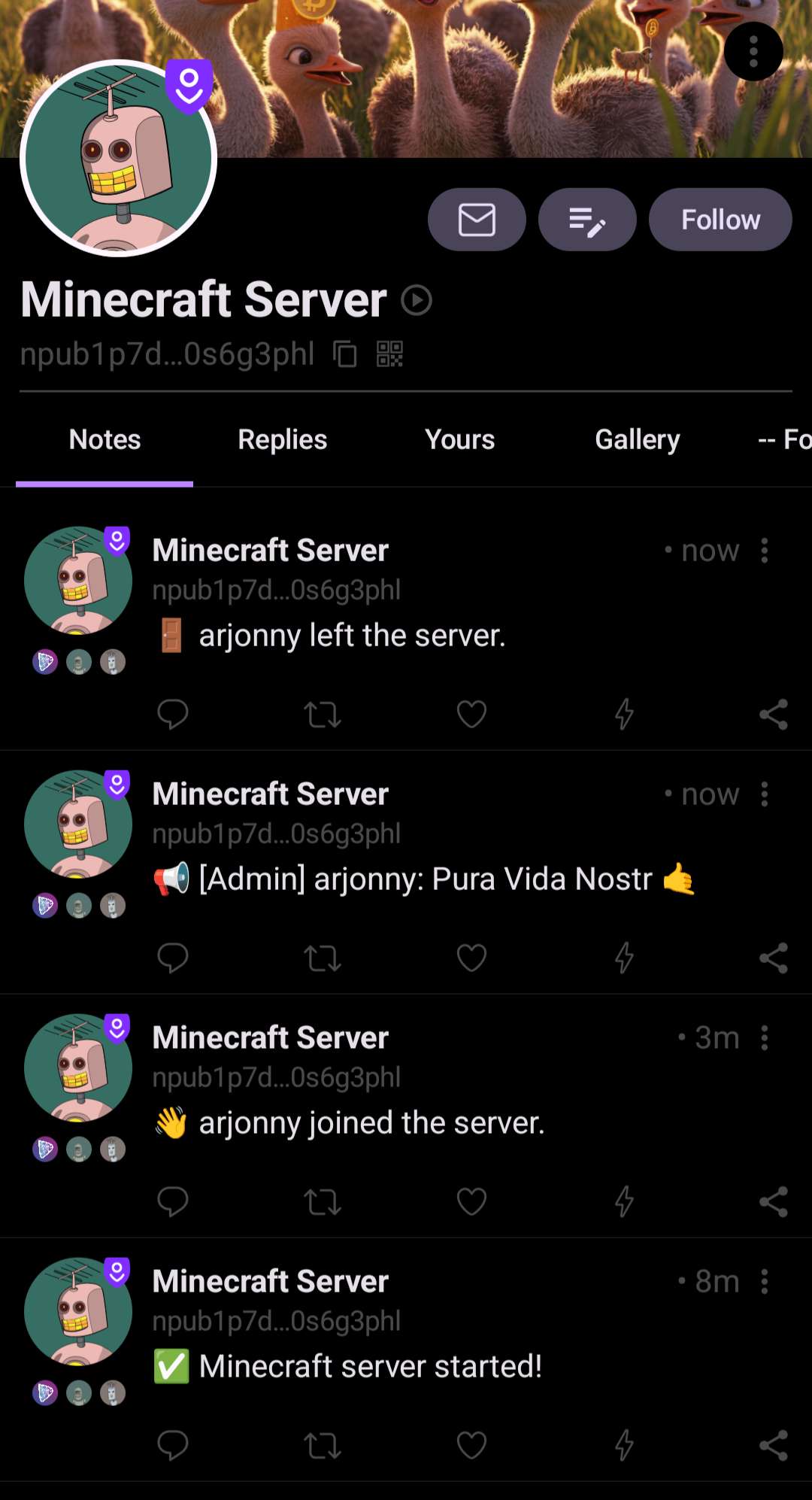Like the 'Pura Vida Nostr' note
This screenshot has width=812, height=1500.
click(x=471, y=958)
